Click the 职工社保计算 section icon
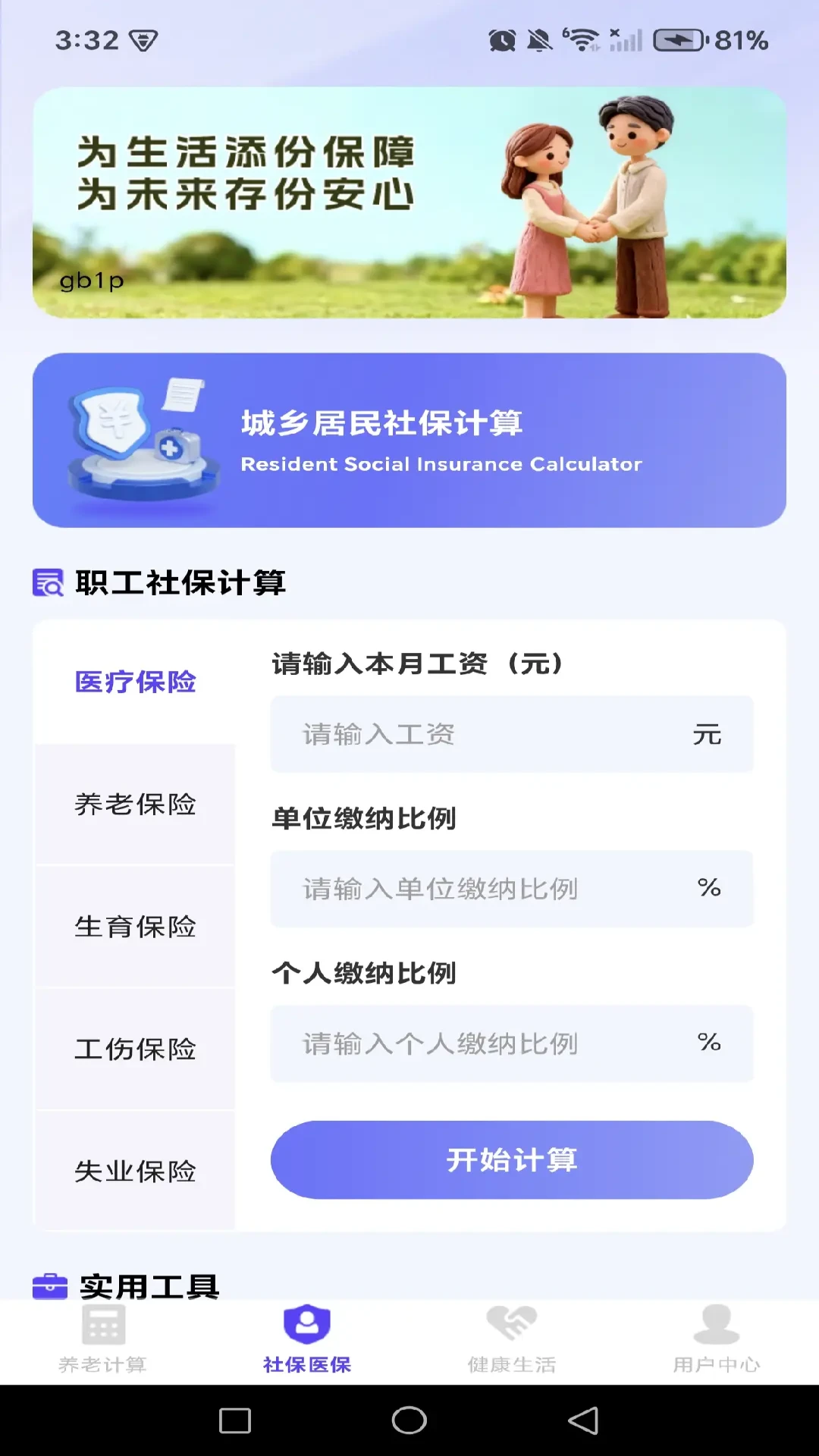This screenshot has width=819, height=1456. coord(47,581)
